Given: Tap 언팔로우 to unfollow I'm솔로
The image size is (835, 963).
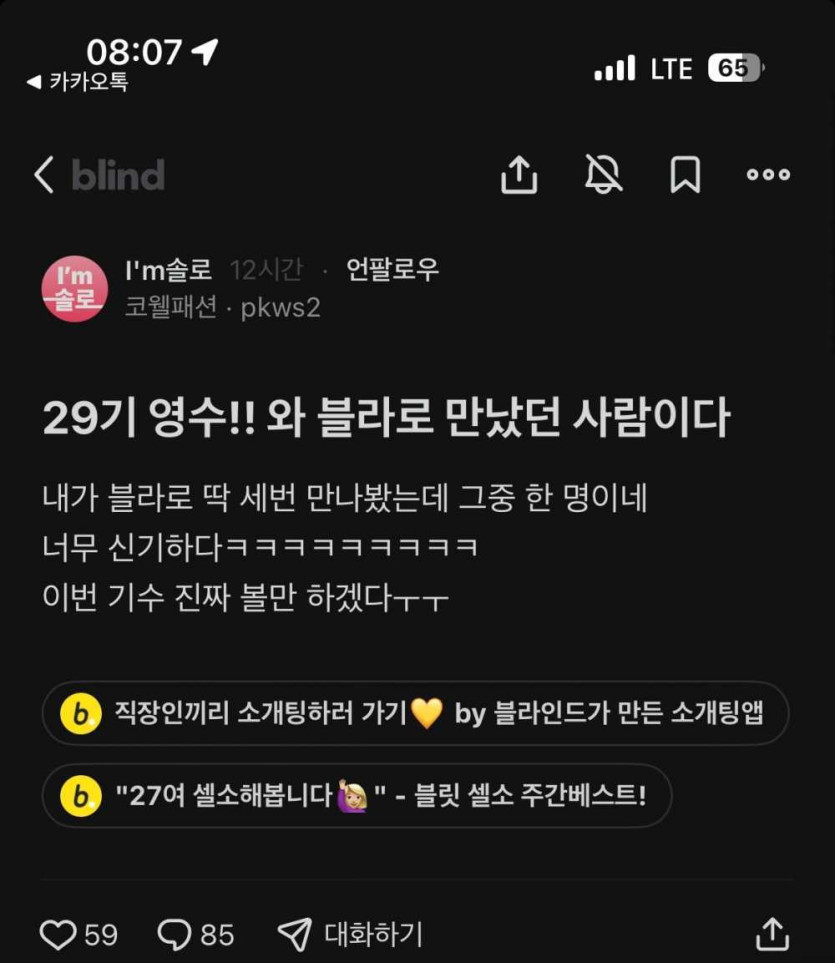Looking at the screenshot, I should 392,269.
